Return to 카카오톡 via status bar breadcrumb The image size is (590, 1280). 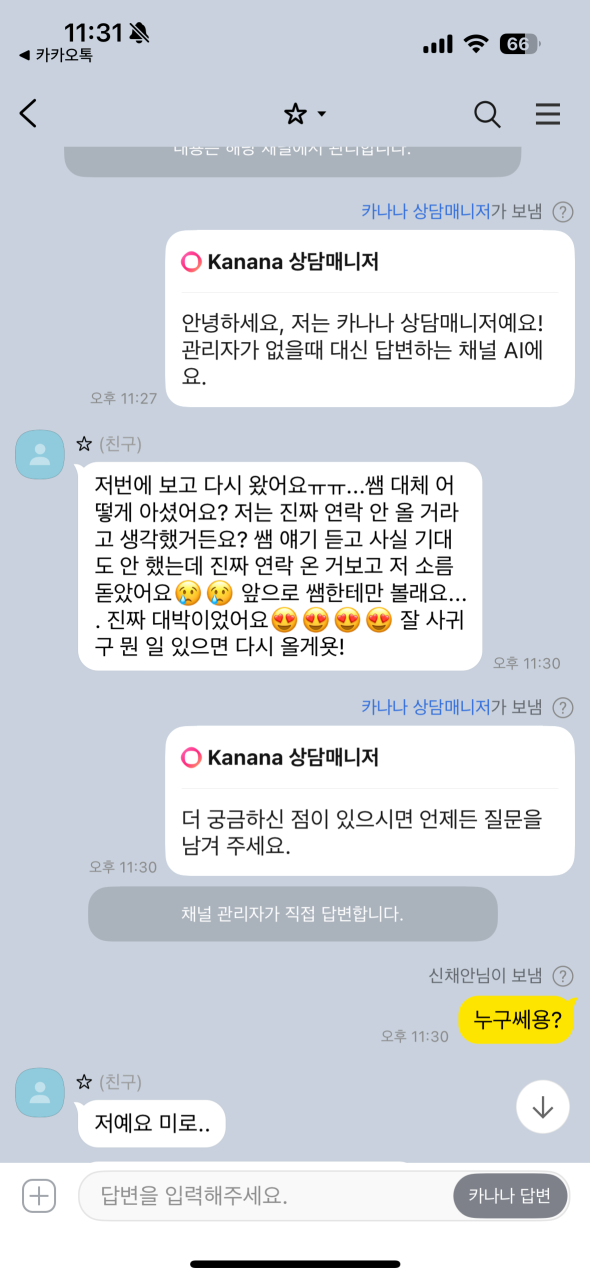tap(56, 56)
